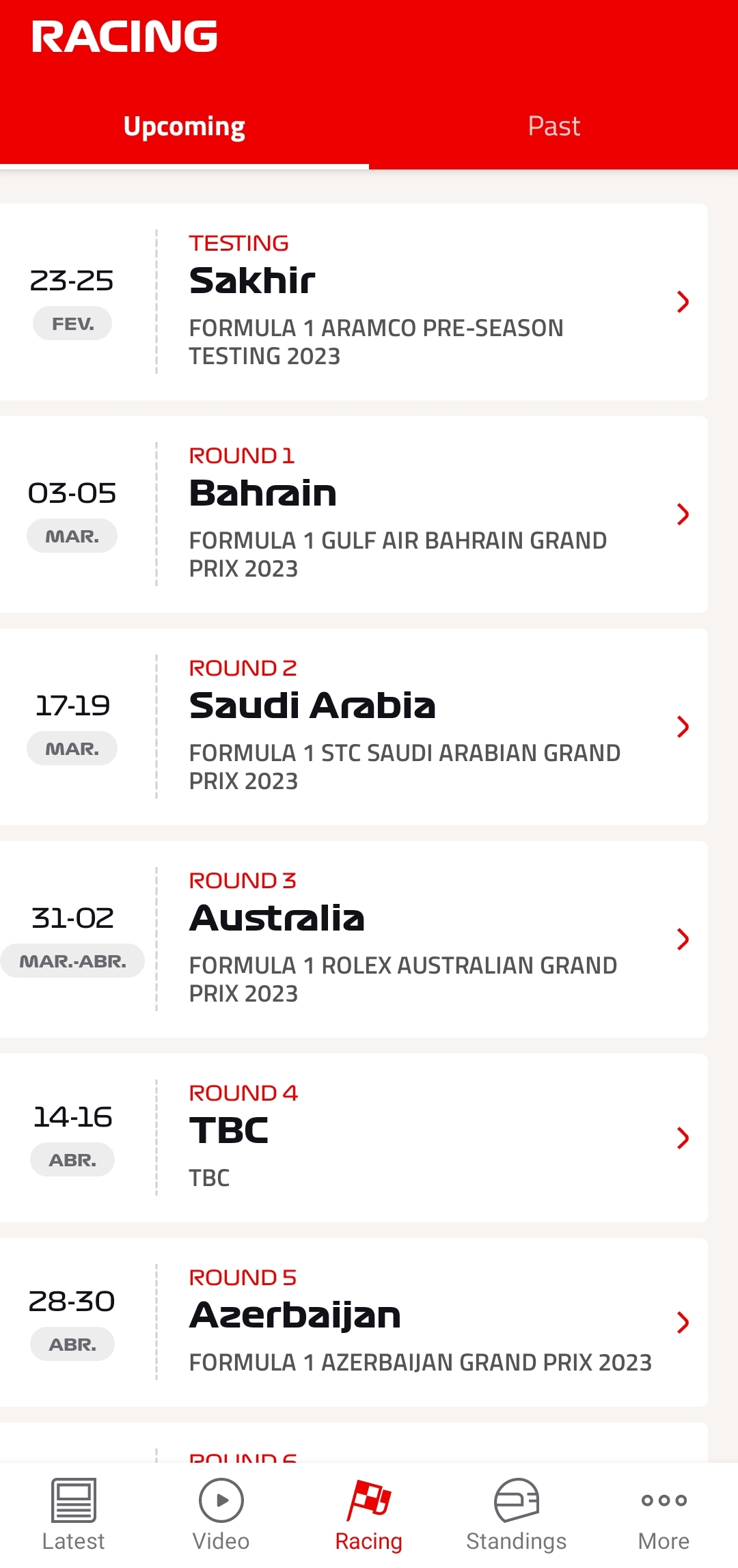Tap the Racing tab in bottom bar
The height and width of the screenshot is (1568, 738).
(x=368, y=1514)
